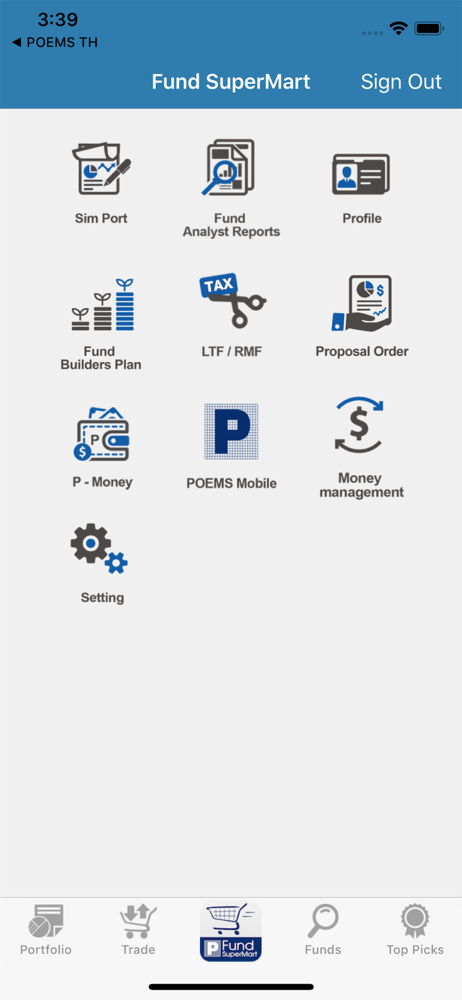Image resolution: width=462 pixels, height=1000 pixels.
Task: Switch to the Portfolio tab
Action: click(x=46, y=930)
